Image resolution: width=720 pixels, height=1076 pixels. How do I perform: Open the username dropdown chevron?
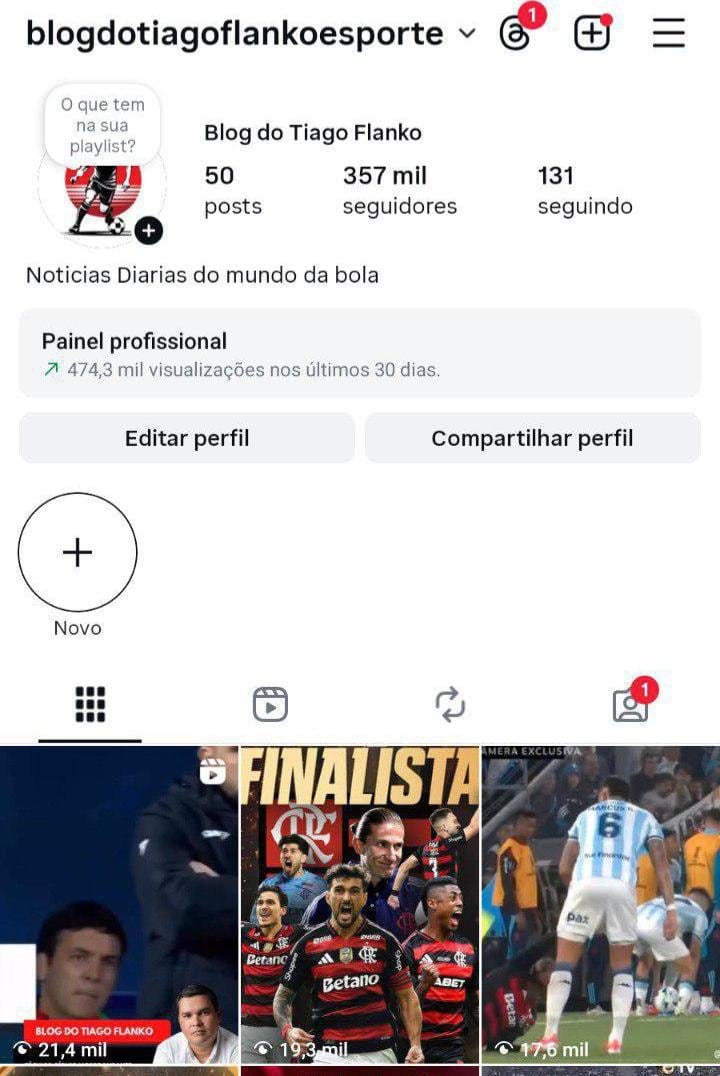pyautogui.click(x=465, y=33)
